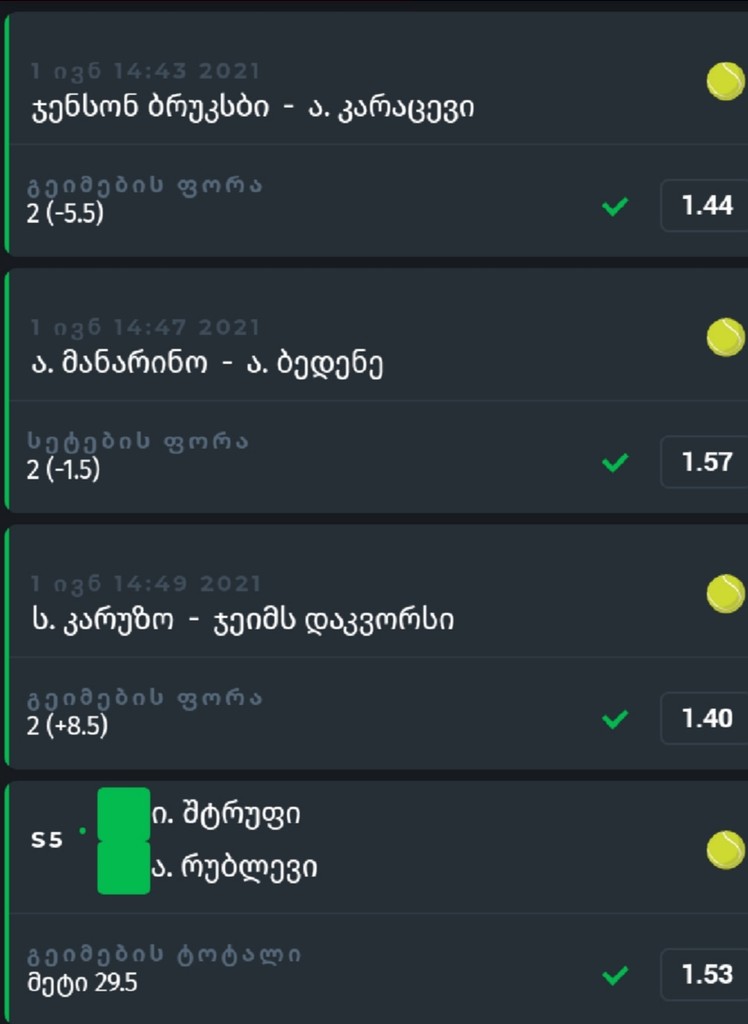This screenshot has height=1024, width=748.
Task: Click the checkmark beside the 1.57 selection
Action: tap(617, 462)
